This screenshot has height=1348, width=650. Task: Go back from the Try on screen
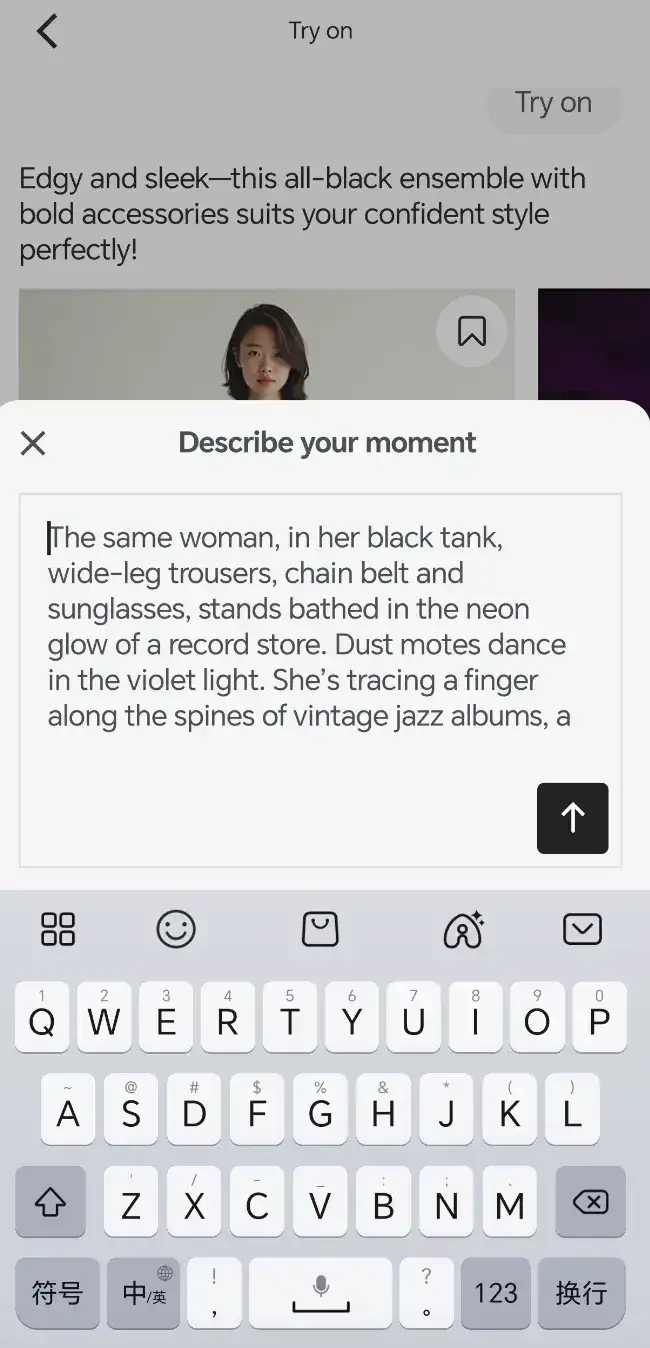click(x=47, y=32)
